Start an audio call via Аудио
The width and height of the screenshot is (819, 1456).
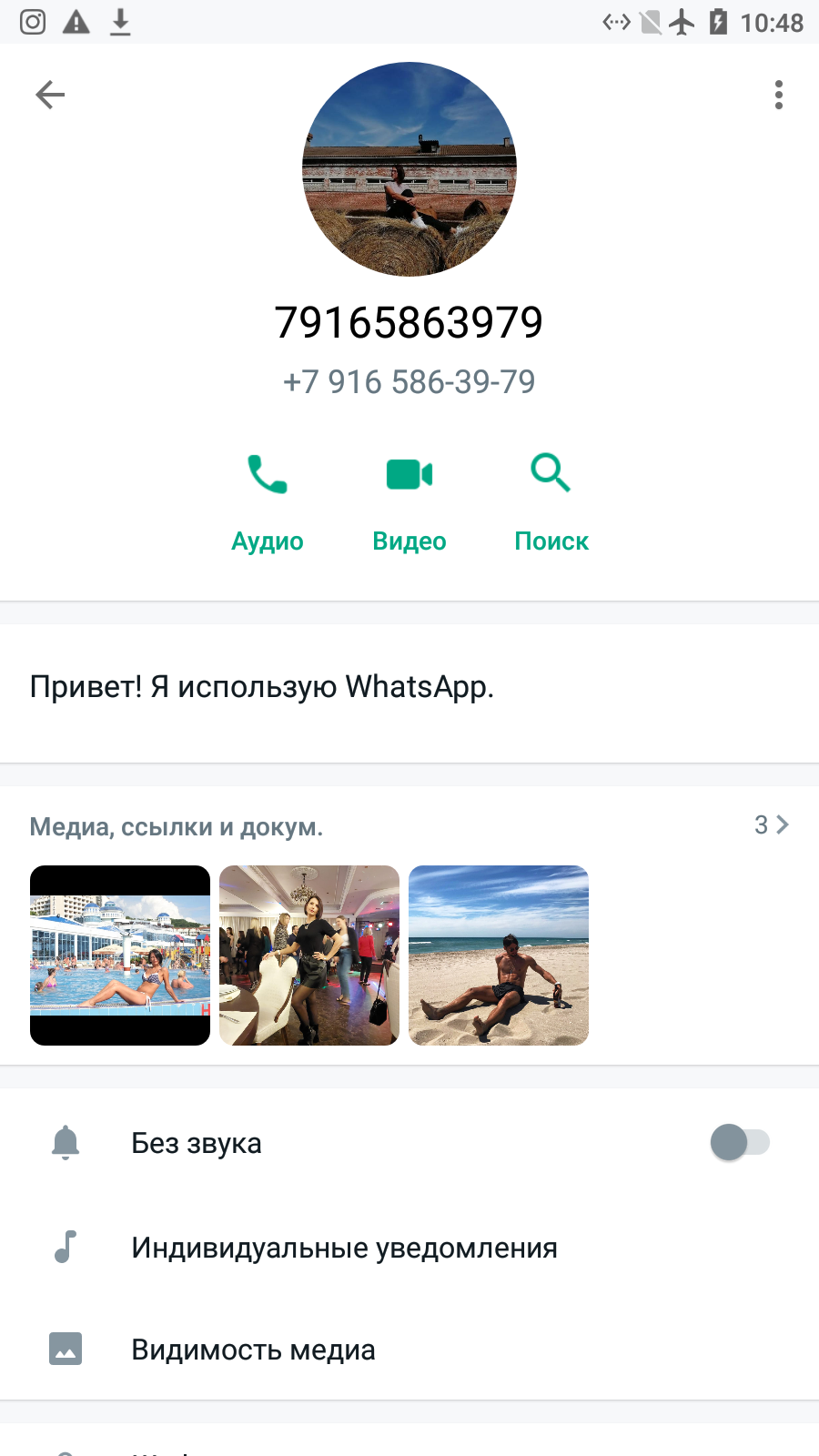pos(268,503)
